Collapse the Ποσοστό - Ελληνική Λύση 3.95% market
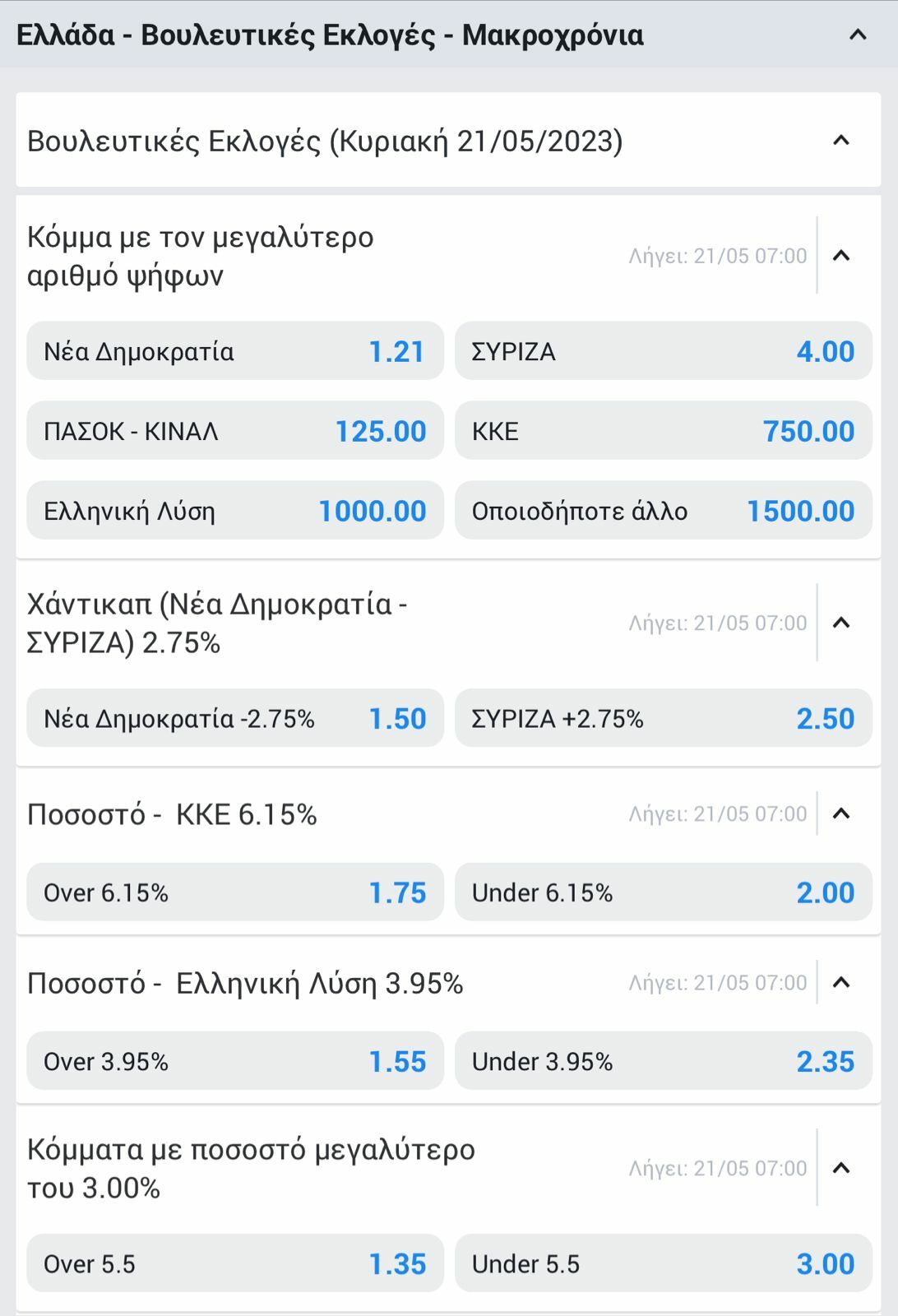 (x=840, y=982)
